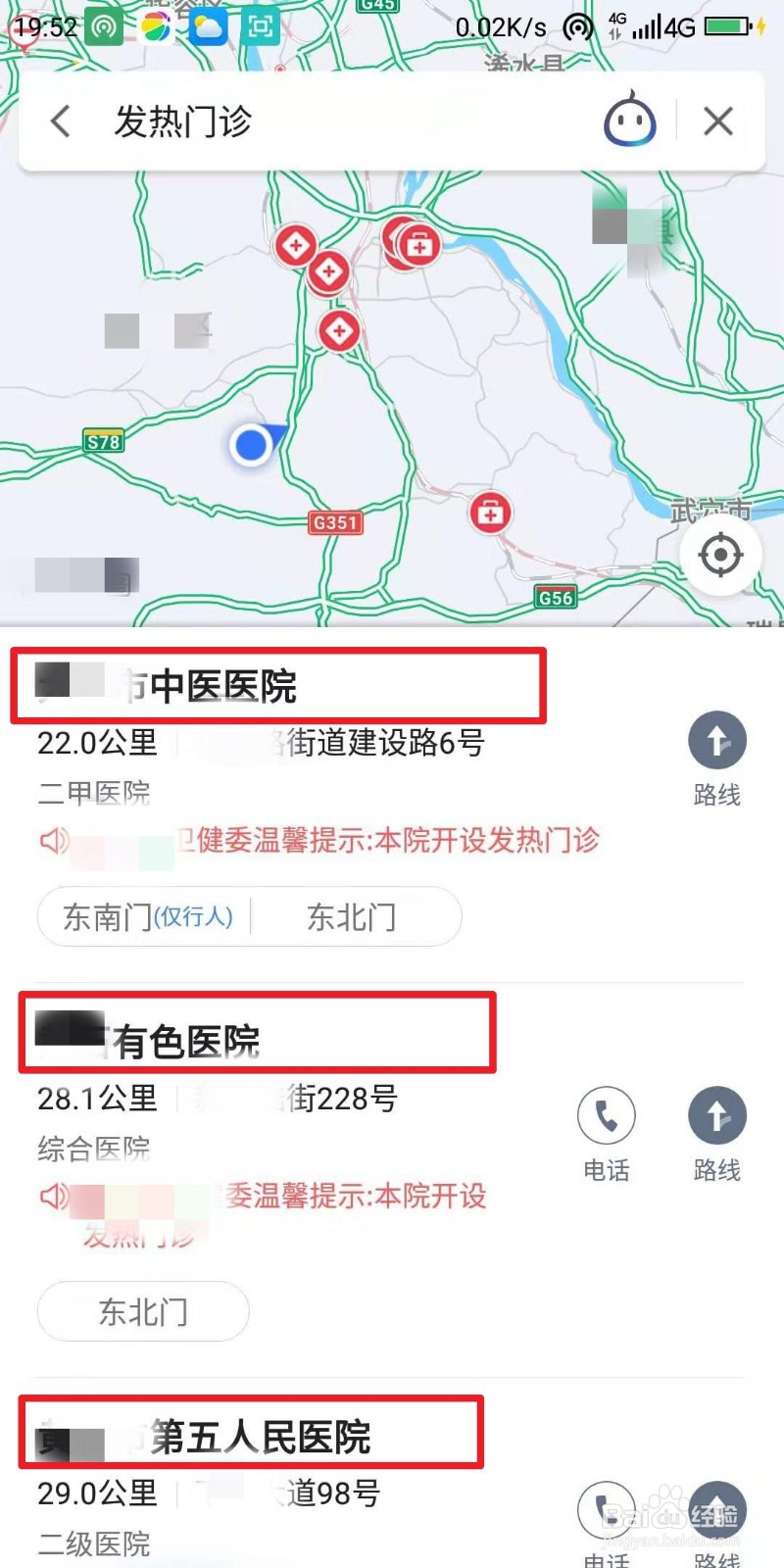784x1568 pixels.
Task: Mute the announcement speaker for 有色医院
Action: click(x=53, y=1198)
